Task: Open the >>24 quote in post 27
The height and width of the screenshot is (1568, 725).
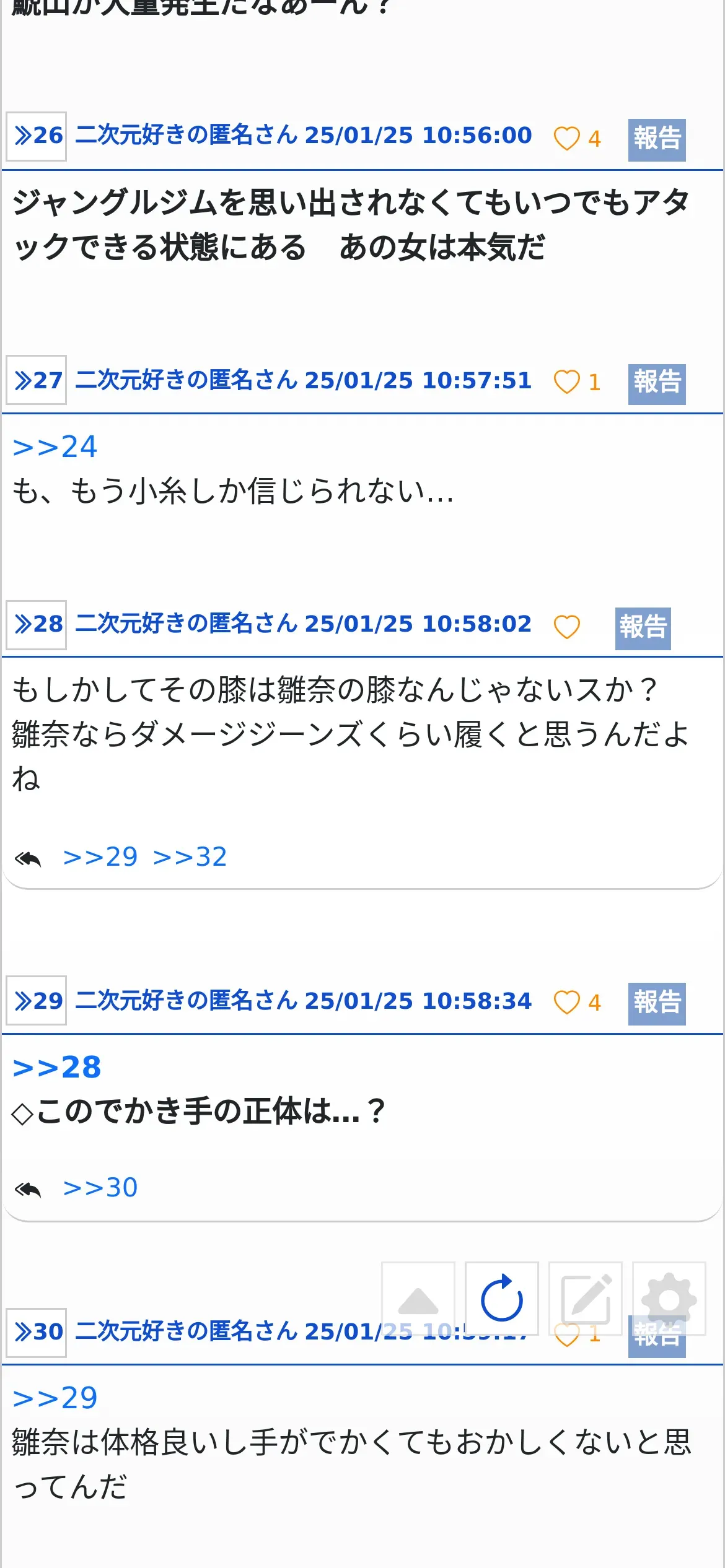Action: click(55, 446)
